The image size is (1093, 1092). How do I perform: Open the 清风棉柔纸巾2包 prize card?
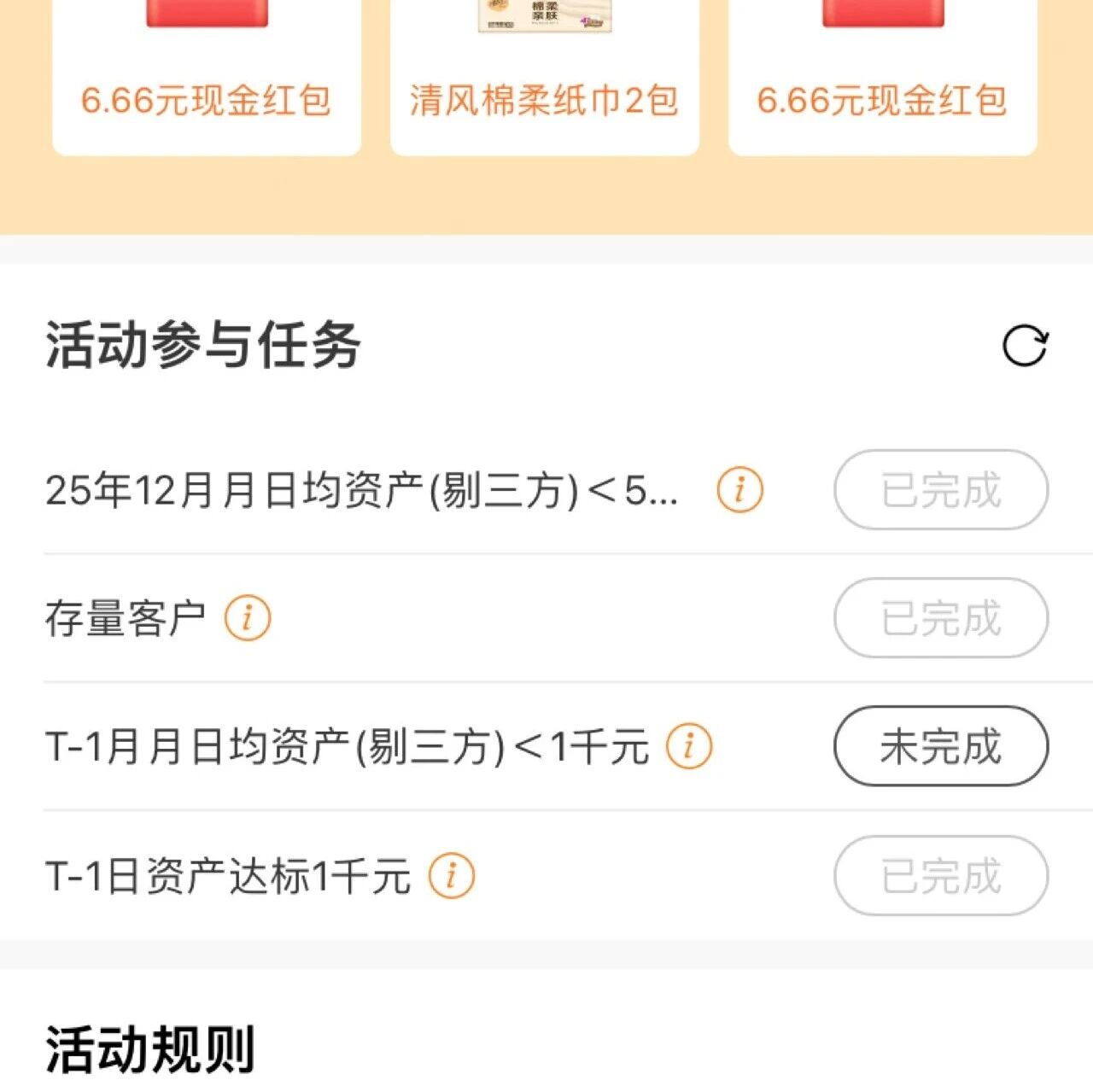[545, 77]
